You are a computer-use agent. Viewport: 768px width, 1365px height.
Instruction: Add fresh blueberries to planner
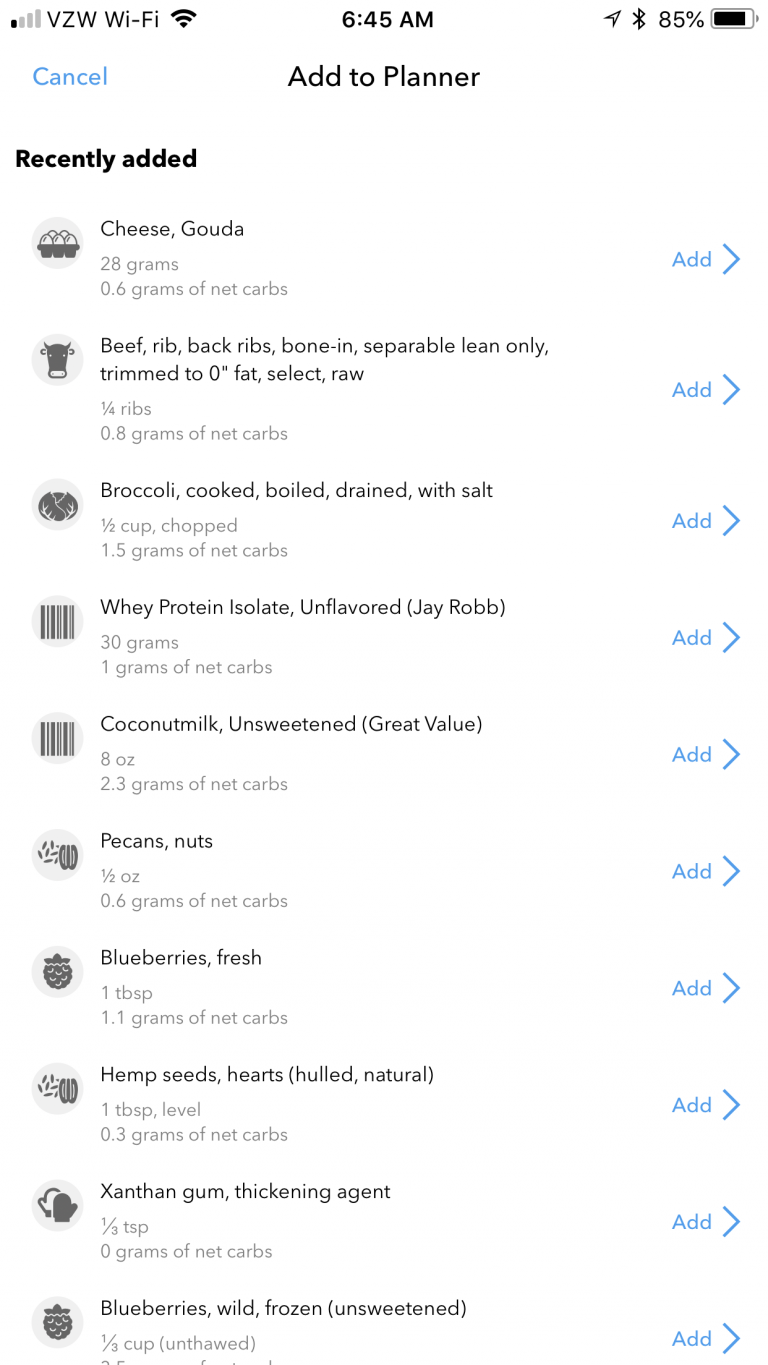pos(705,989)
